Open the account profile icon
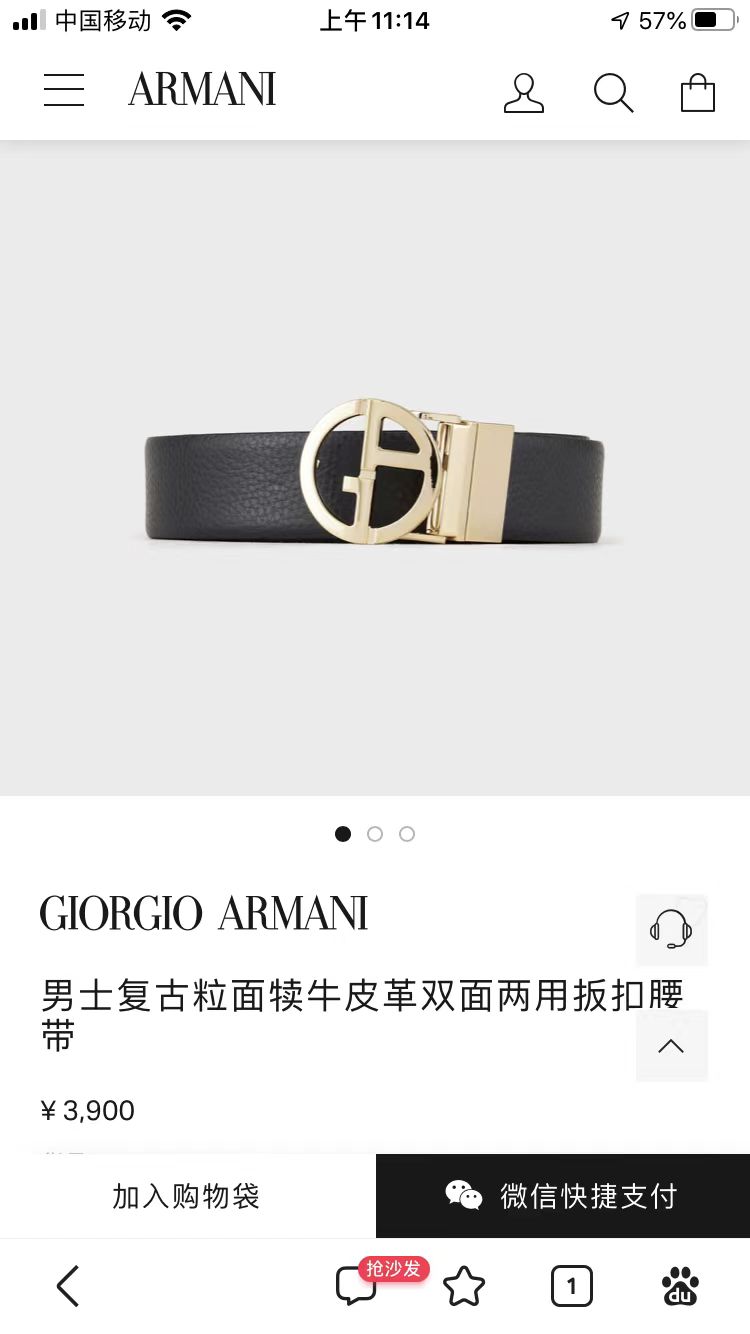 [523, 93]
